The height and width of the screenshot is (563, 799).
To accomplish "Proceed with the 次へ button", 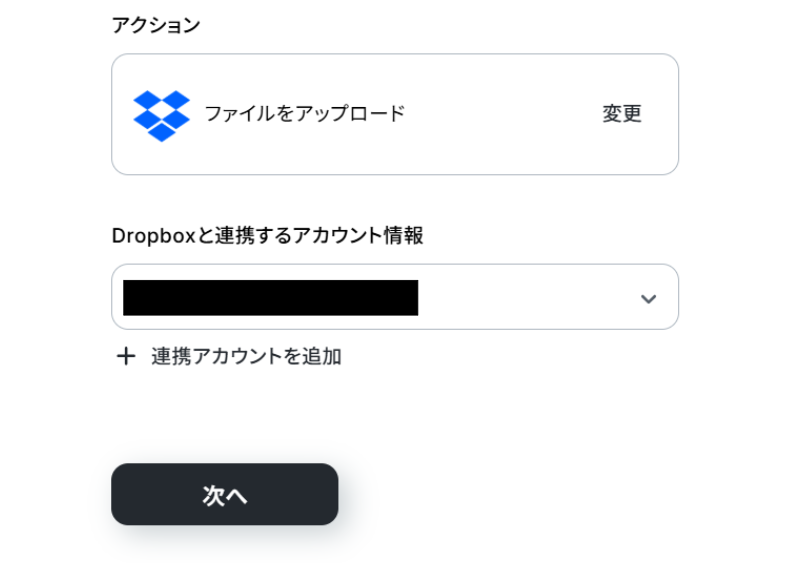I will pyautogui.click(x=224, y=494).
